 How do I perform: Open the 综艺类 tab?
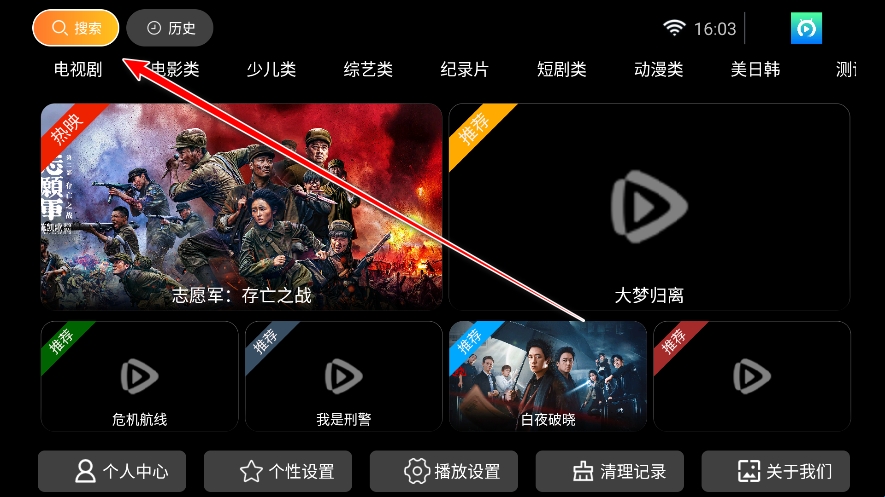pos(368,69)
